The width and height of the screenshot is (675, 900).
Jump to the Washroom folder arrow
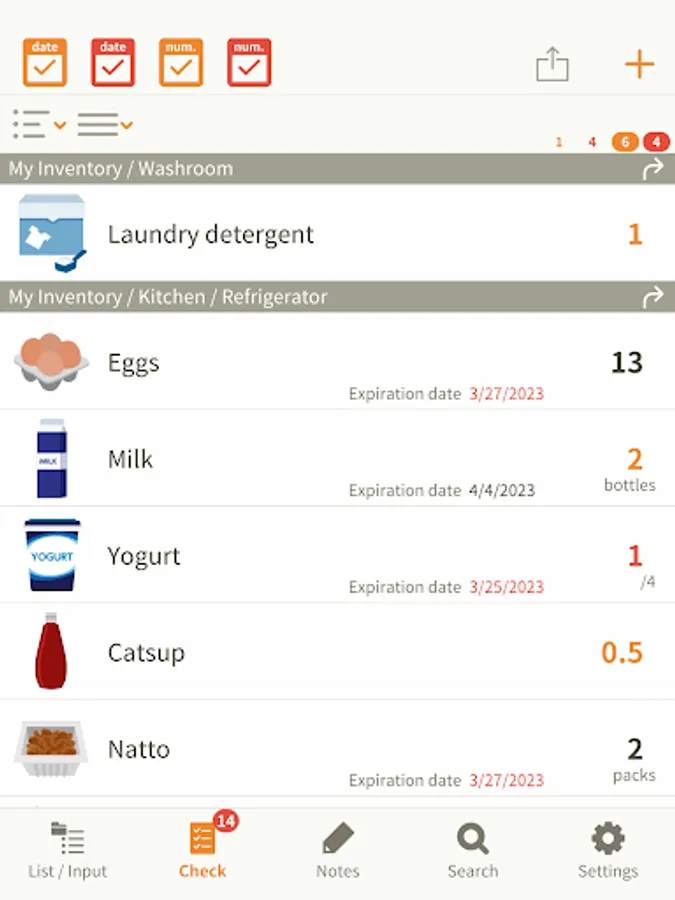652,169
